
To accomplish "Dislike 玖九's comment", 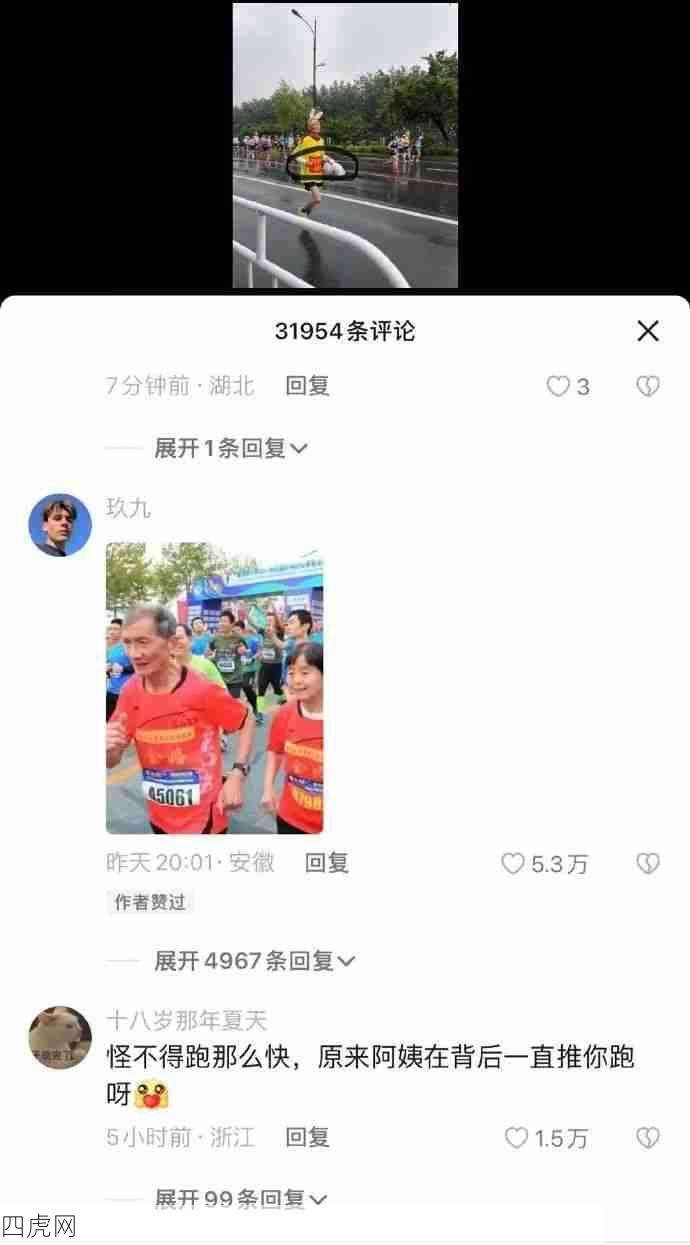I will pos(648,864).
